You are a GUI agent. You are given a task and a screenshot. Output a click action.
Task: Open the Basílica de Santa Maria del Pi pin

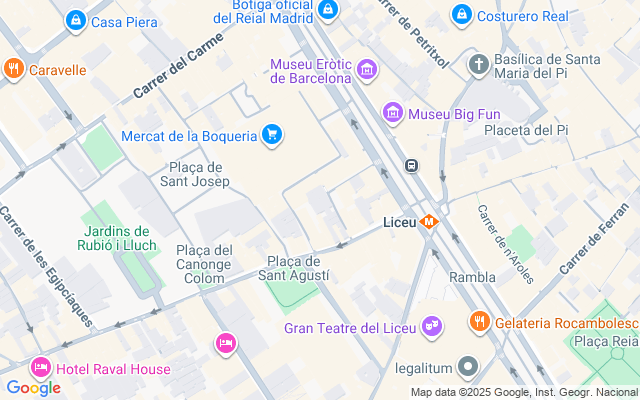pos(479,65)
